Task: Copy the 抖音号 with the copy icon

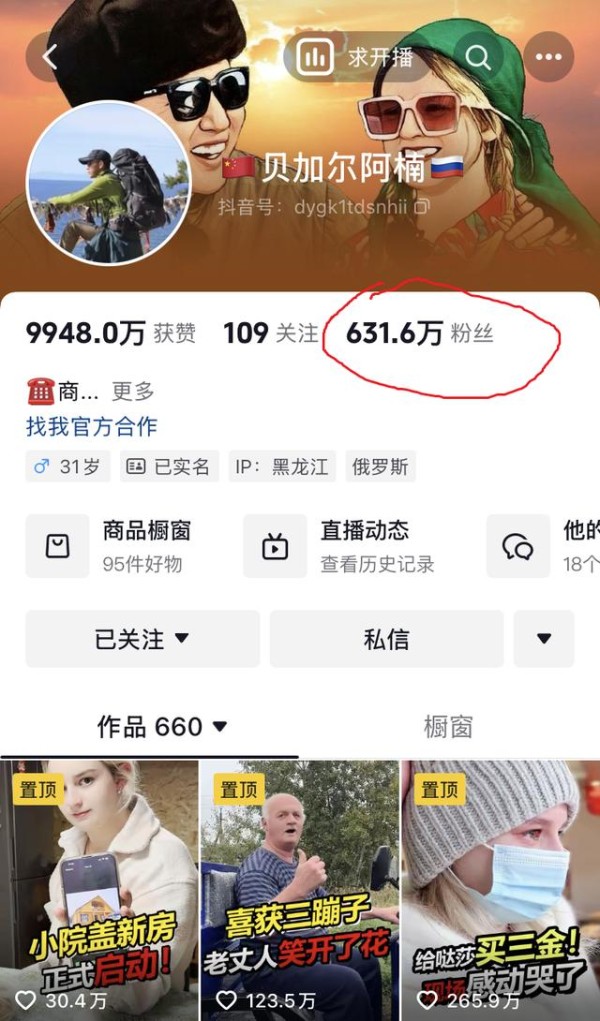Action: pos(423,207)
